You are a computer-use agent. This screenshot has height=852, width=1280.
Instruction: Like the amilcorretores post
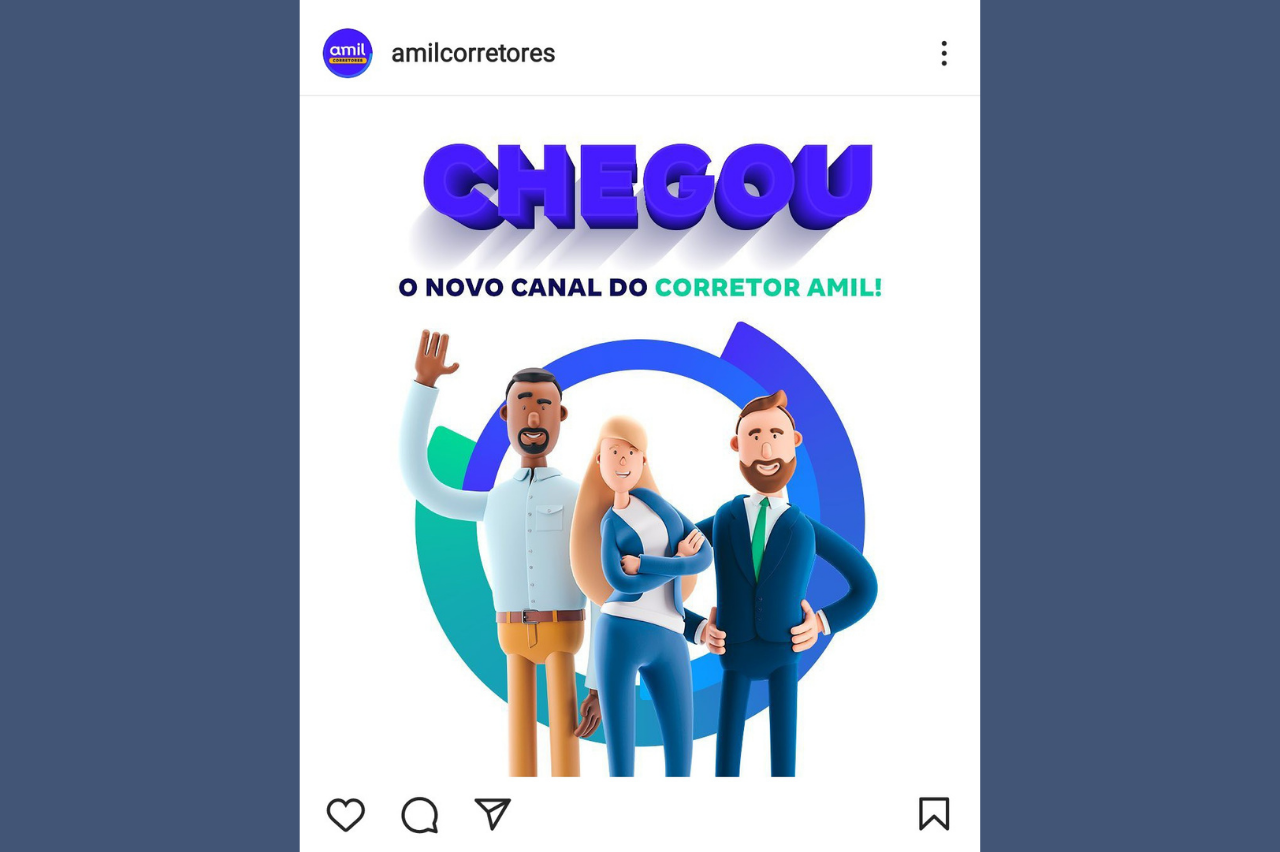tap(346, 815)
